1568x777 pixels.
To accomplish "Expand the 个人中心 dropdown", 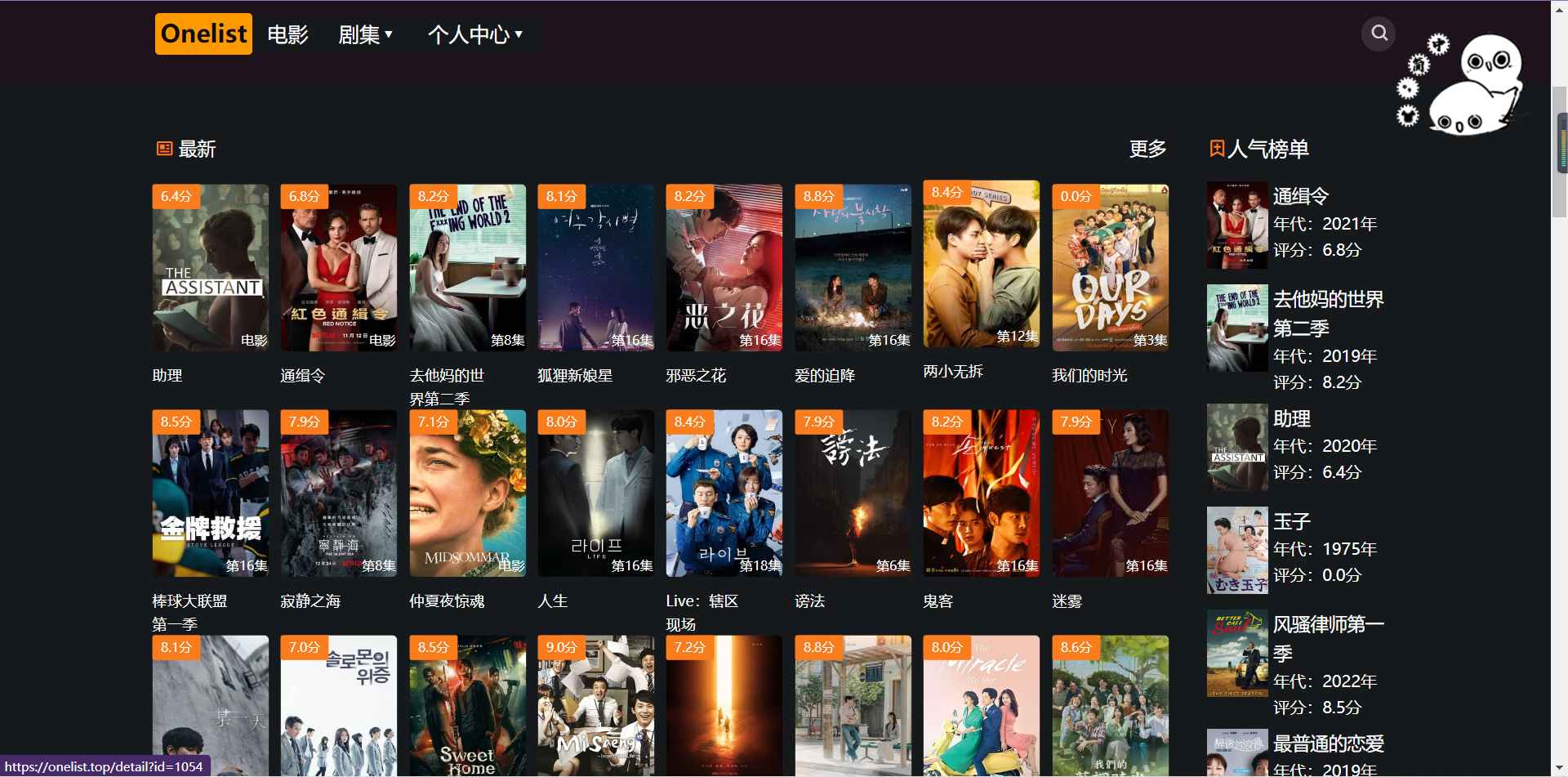I will coord(474,34).
